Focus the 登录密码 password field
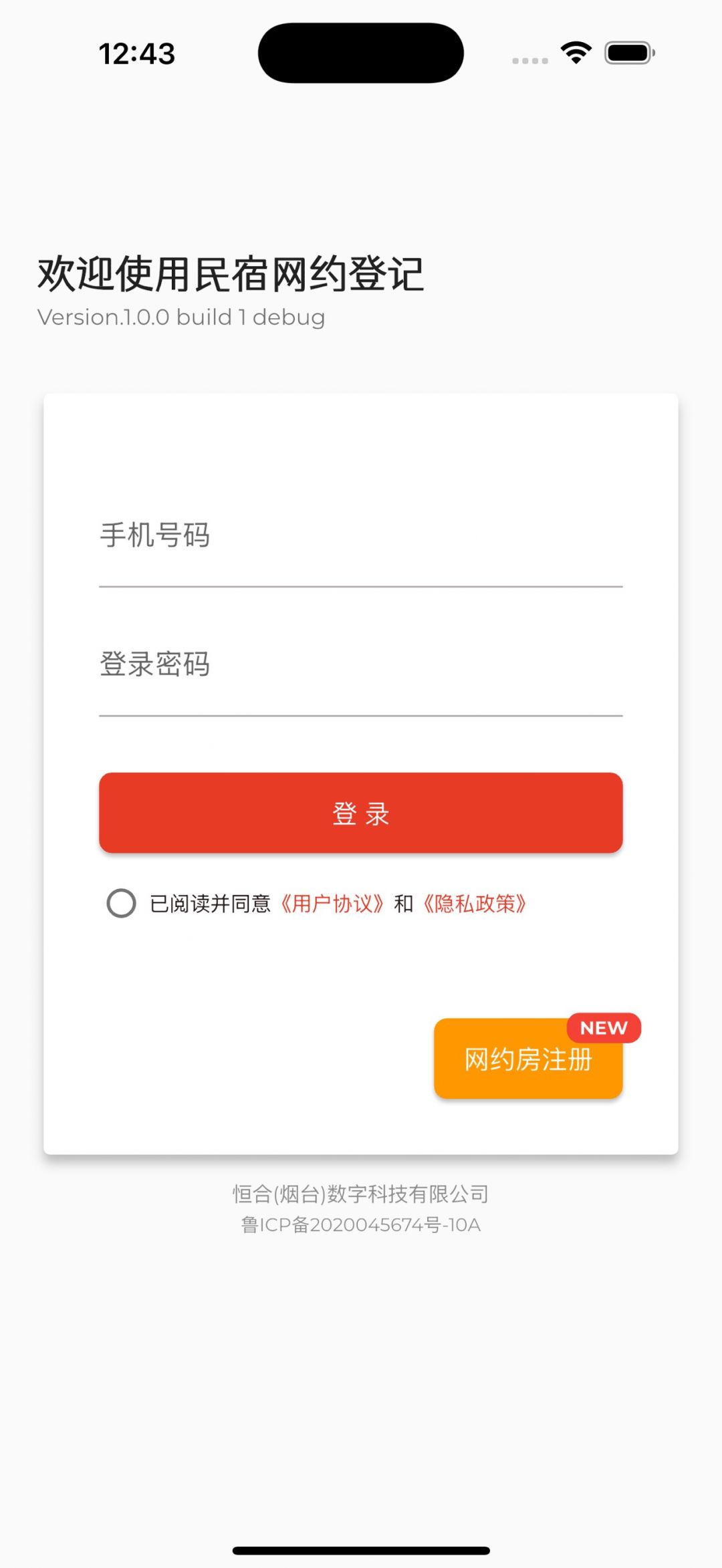This screenshot has width=722, height=1568. pos(360,666)
